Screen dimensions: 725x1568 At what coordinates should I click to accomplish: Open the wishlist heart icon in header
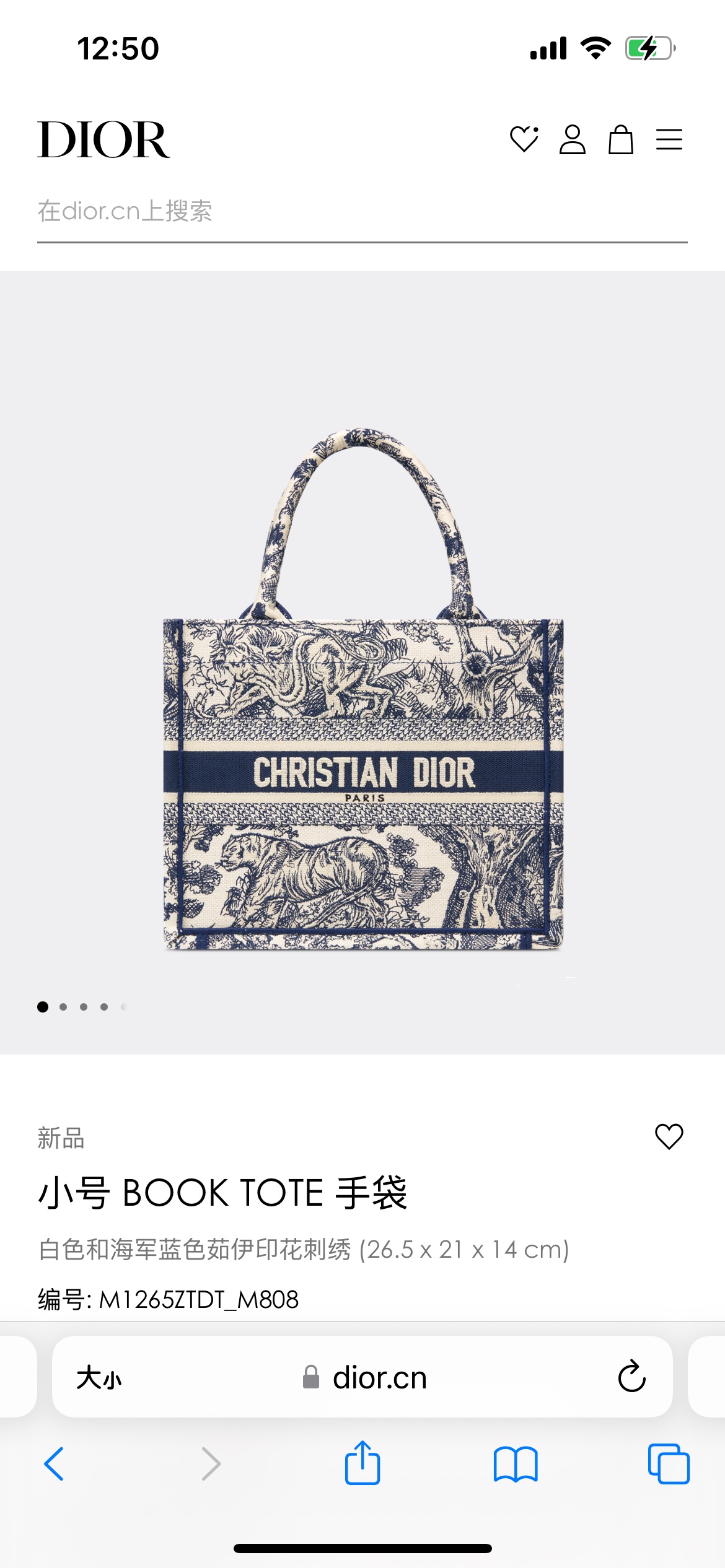(x=524, y=139)
